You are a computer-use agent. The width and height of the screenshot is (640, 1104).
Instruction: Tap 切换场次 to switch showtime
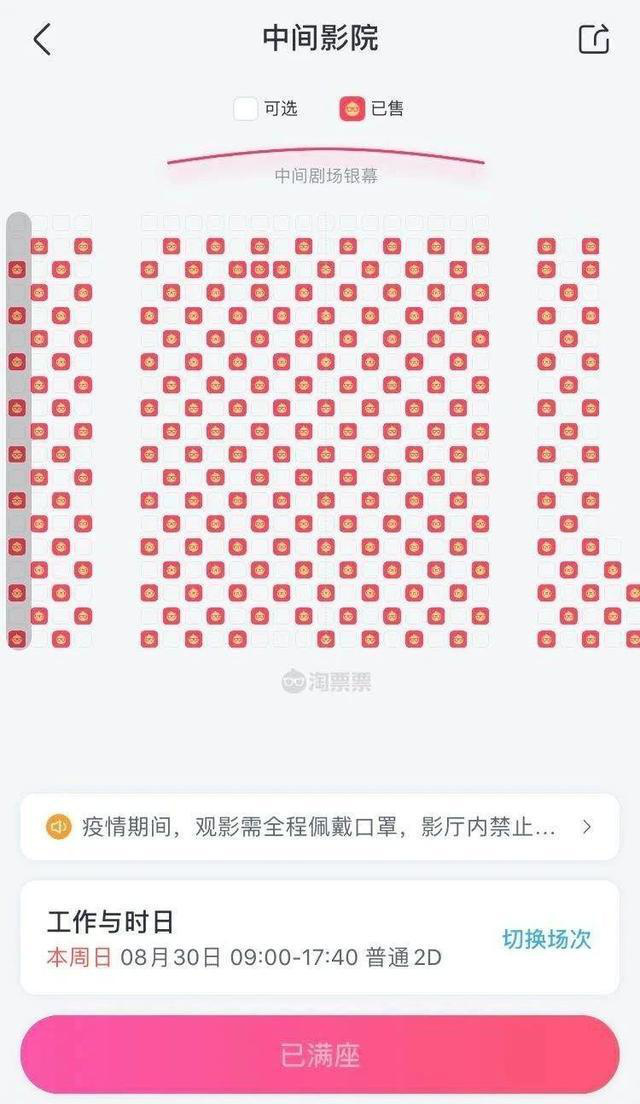pos(546,939)
